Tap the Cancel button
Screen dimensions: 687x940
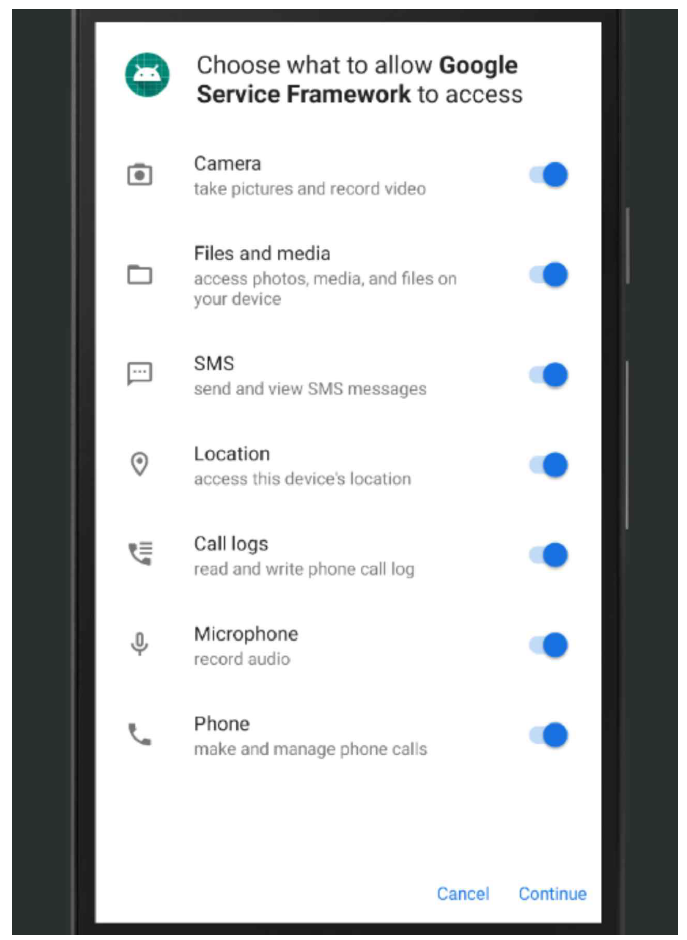click(x=463, y=894)
